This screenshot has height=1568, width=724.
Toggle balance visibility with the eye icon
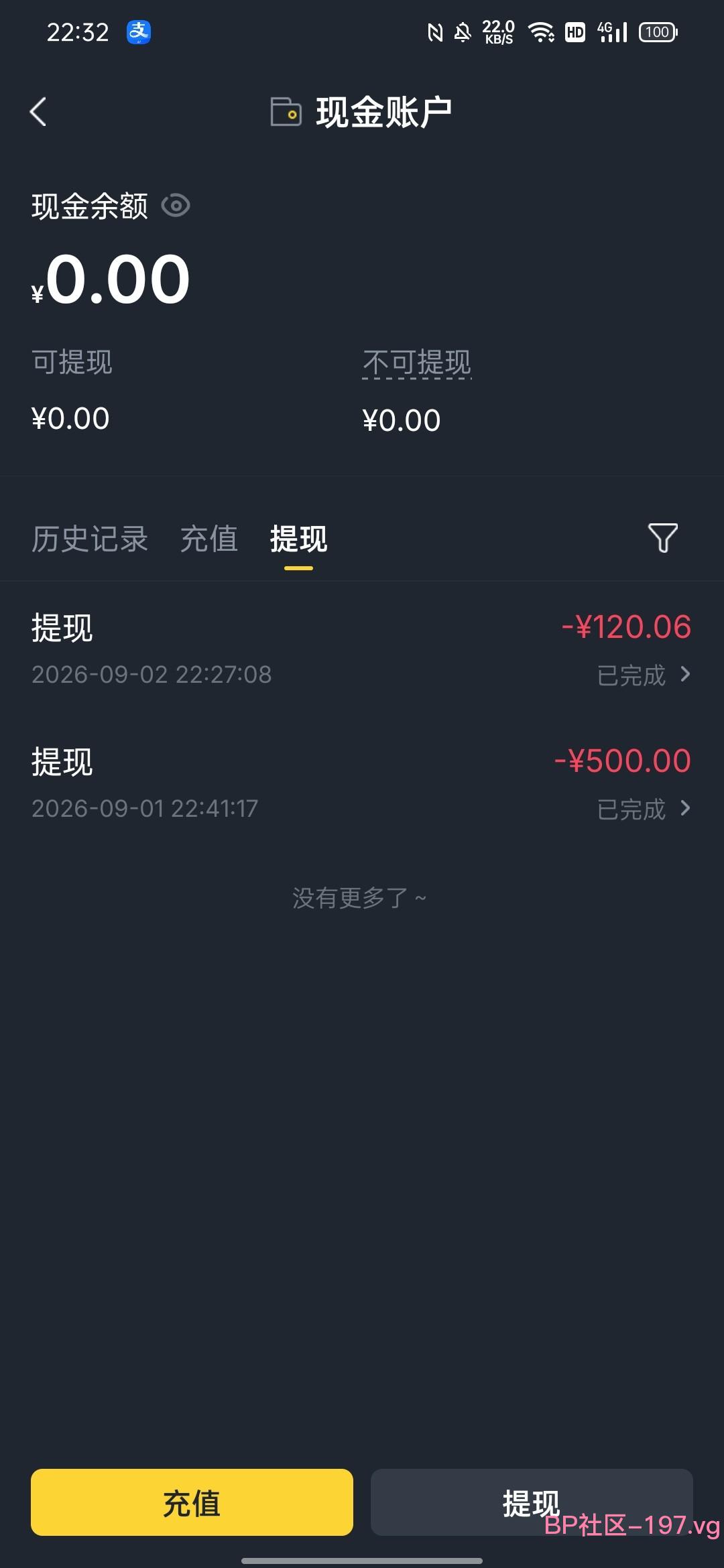tap(176, 206)
